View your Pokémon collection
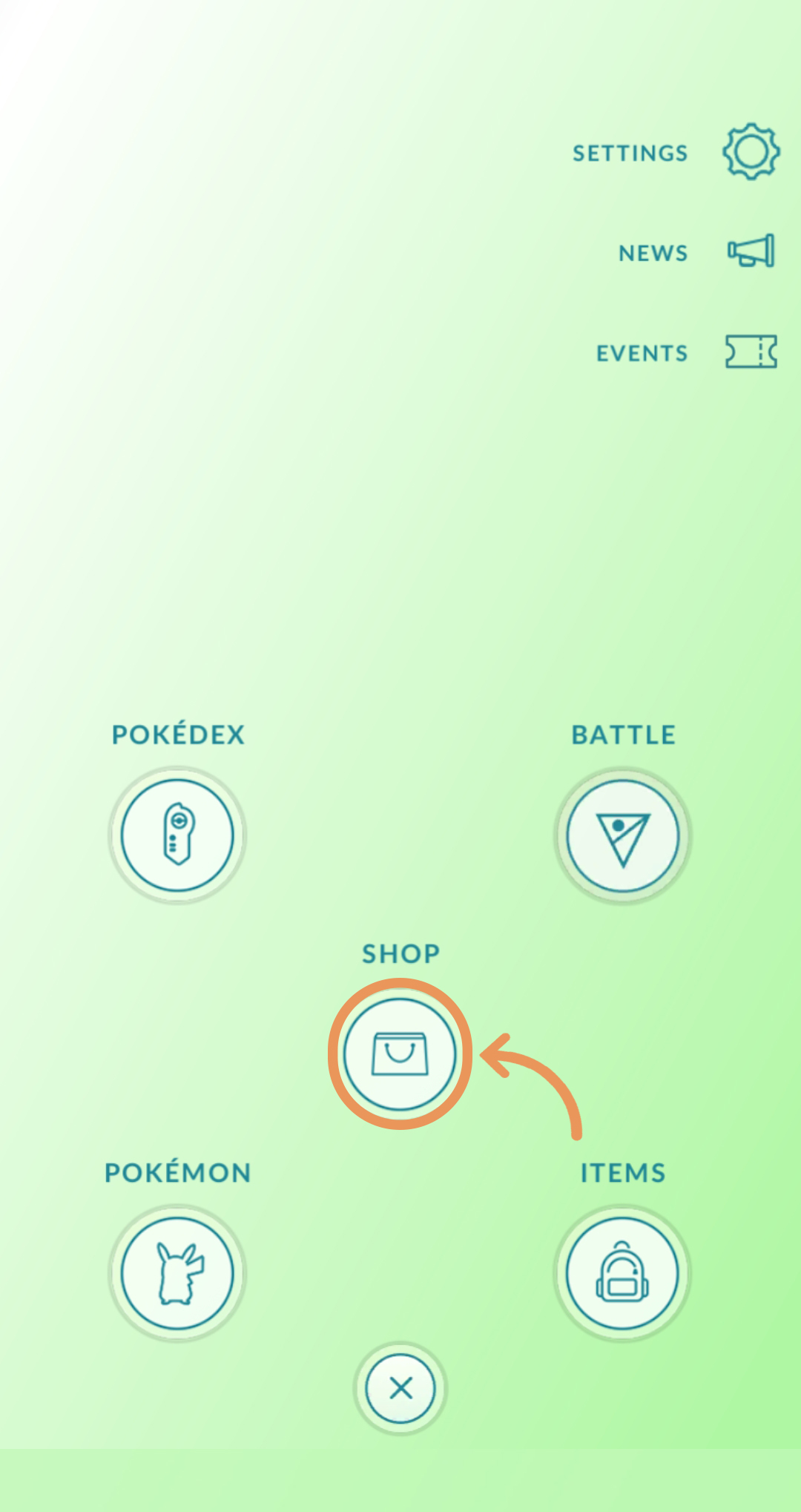 pyautogui.click(x=177, y=1273)
